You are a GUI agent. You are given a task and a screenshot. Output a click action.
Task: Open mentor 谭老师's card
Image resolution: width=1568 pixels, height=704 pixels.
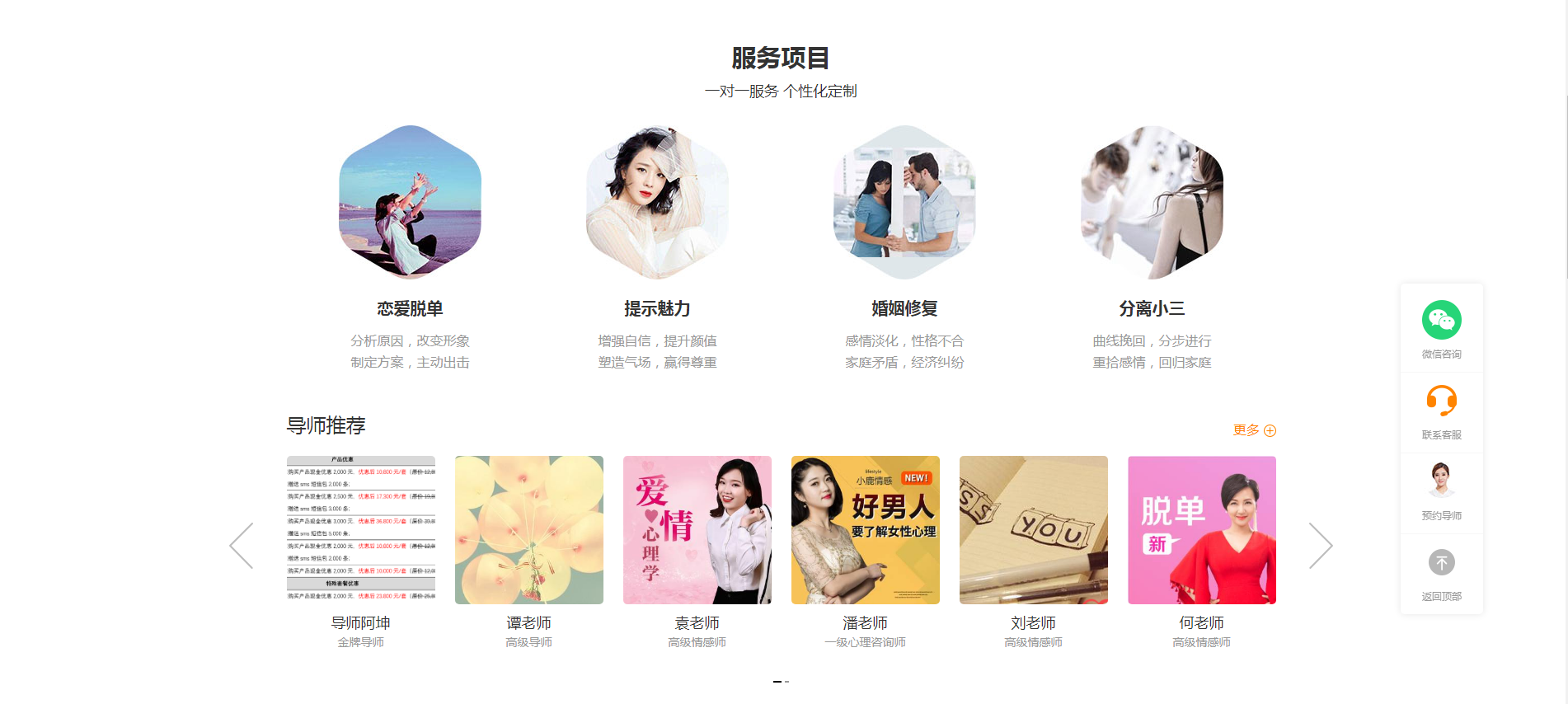tap(529, 530)
